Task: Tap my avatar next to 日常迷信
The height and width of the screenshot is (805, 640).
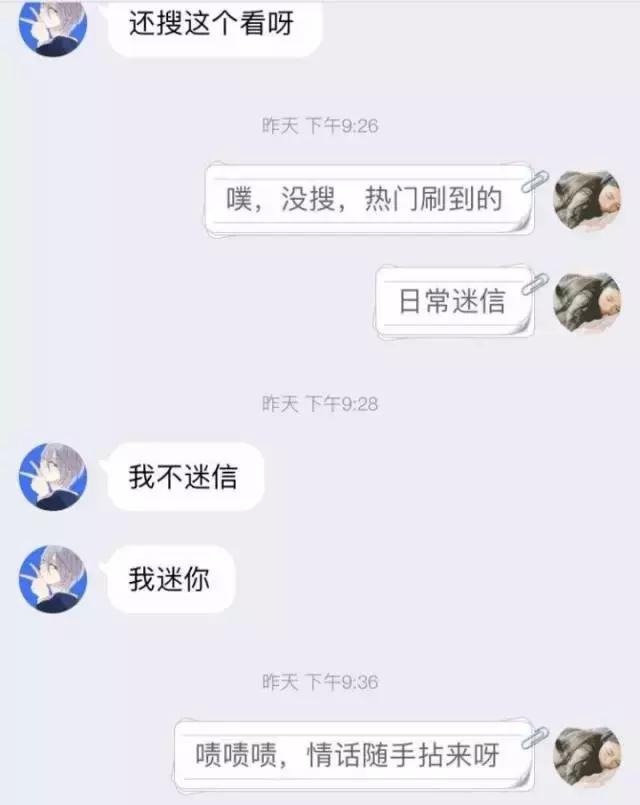Action: 587,302
